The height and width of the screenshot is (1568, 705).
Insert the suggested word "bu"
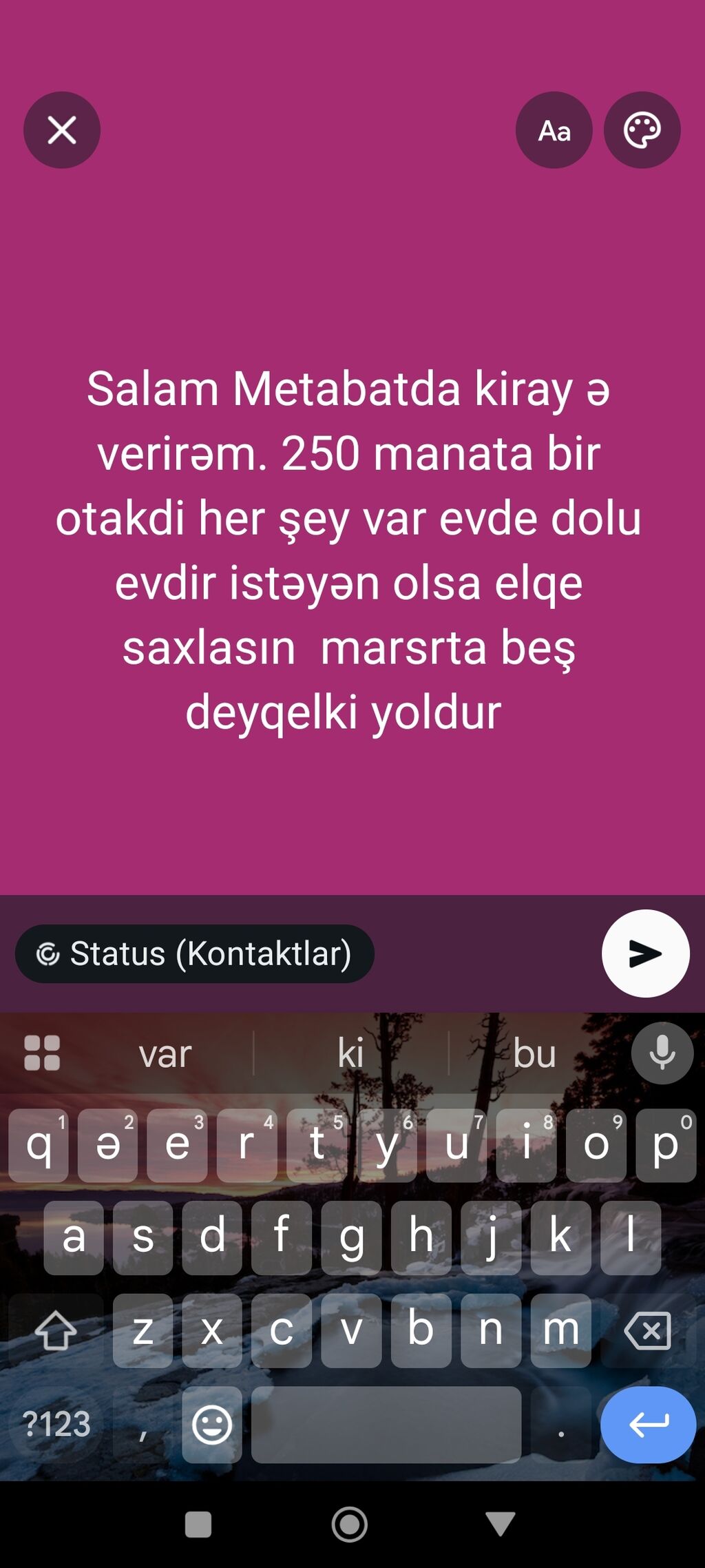pyautogui.click(x=534, y=1054)
